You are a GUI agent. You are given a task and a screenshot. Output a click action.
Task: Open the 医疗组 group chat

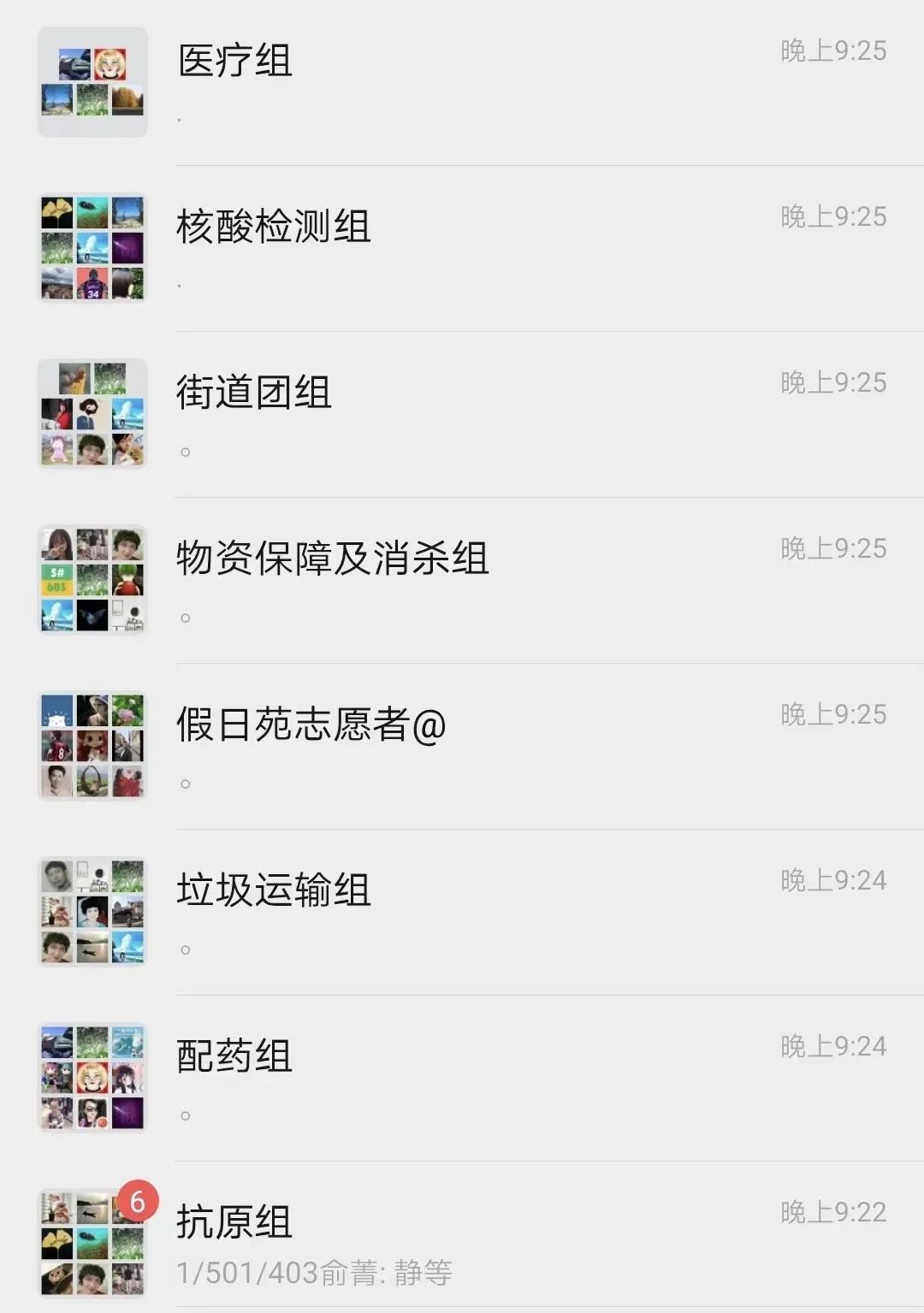[x=462, y=82]
